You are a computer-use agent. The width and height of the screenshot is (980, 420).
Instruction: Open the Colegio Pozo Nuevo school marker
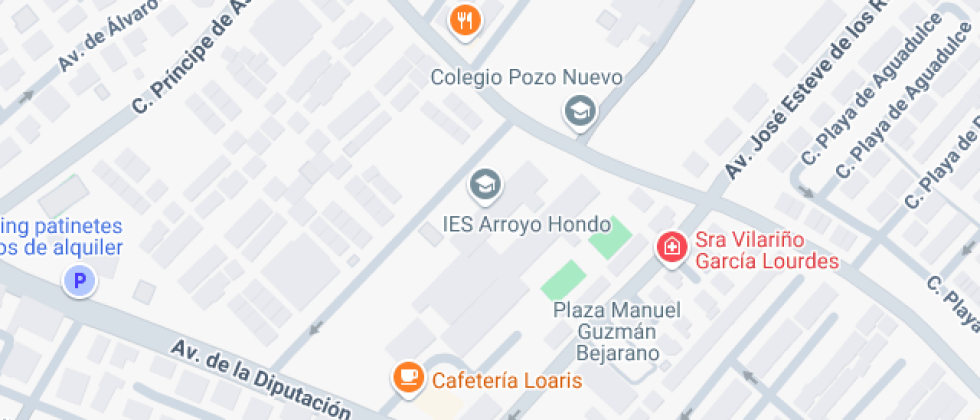[x=580, y=110]
